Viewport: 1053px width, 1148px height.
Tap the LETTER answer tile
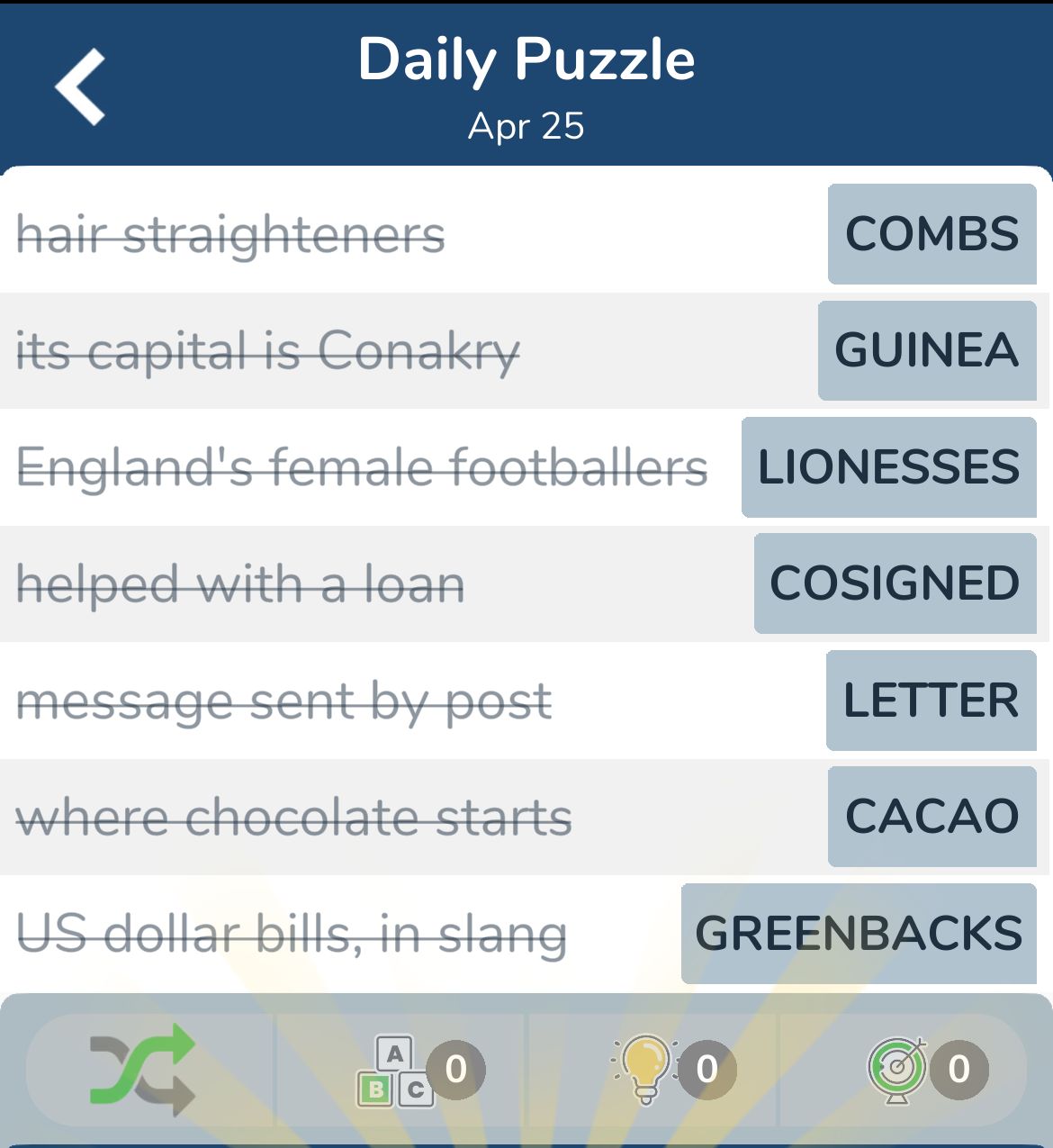(931, 701)
